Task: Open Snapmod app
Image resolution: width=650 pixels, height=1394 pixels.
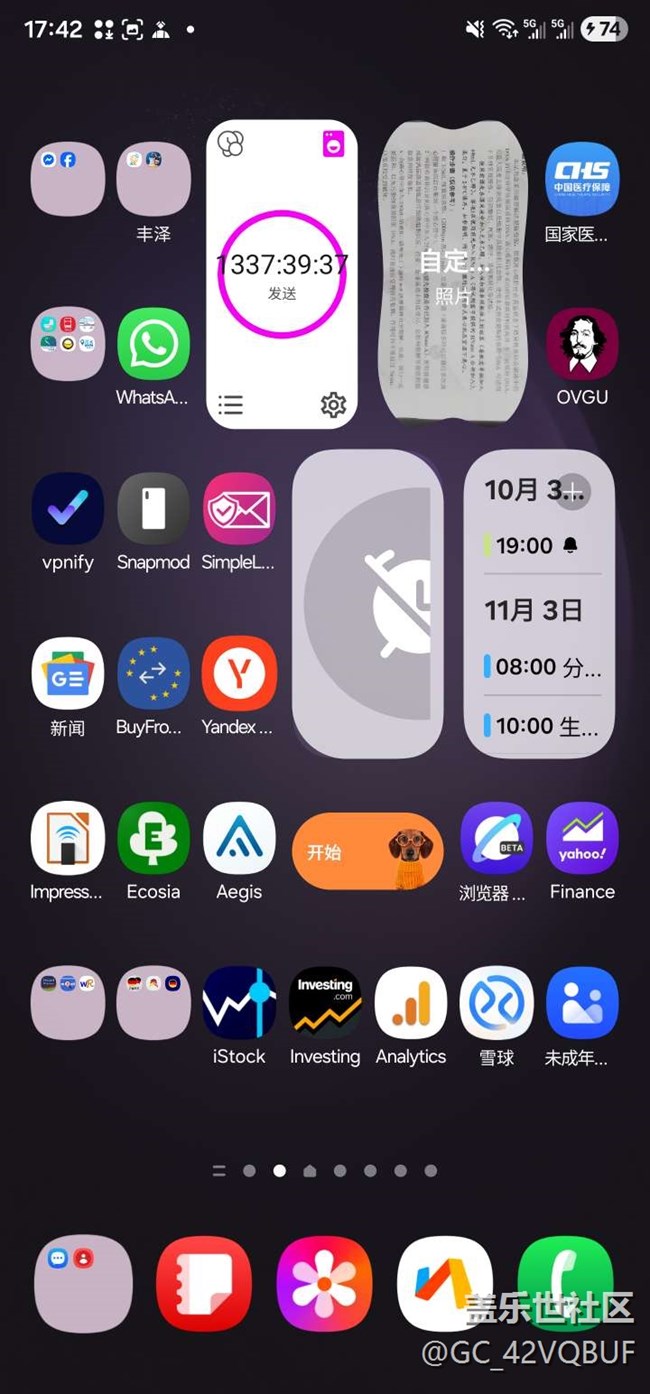Action: 153,509
